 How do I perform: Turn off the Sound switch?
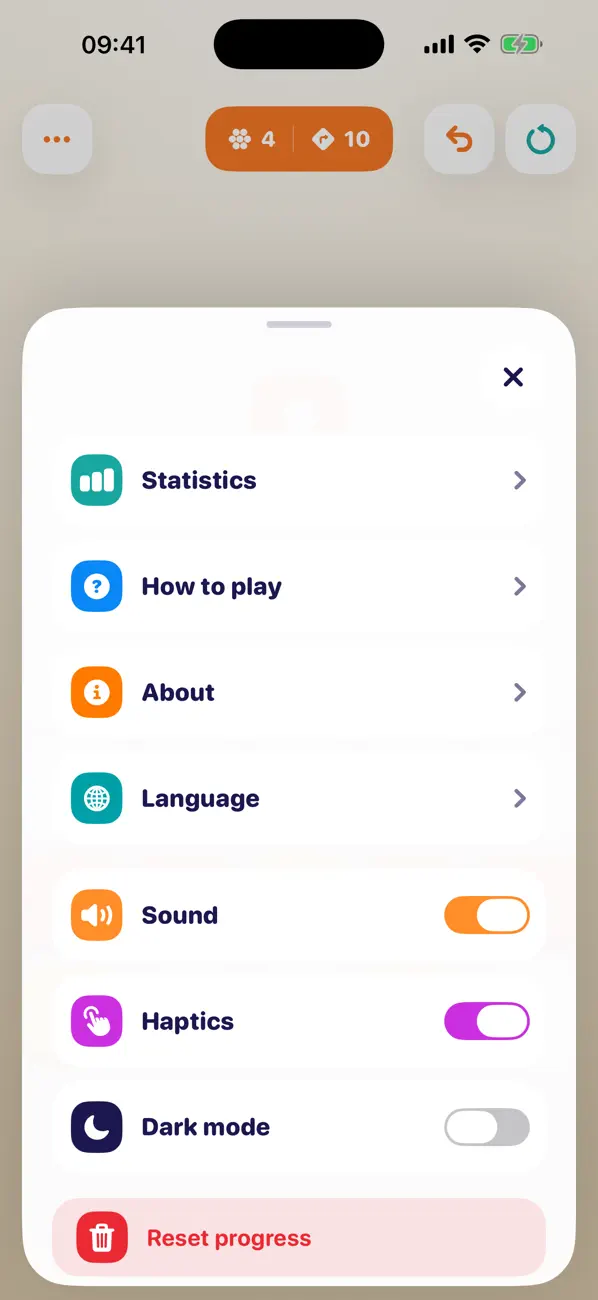[487, 915]
